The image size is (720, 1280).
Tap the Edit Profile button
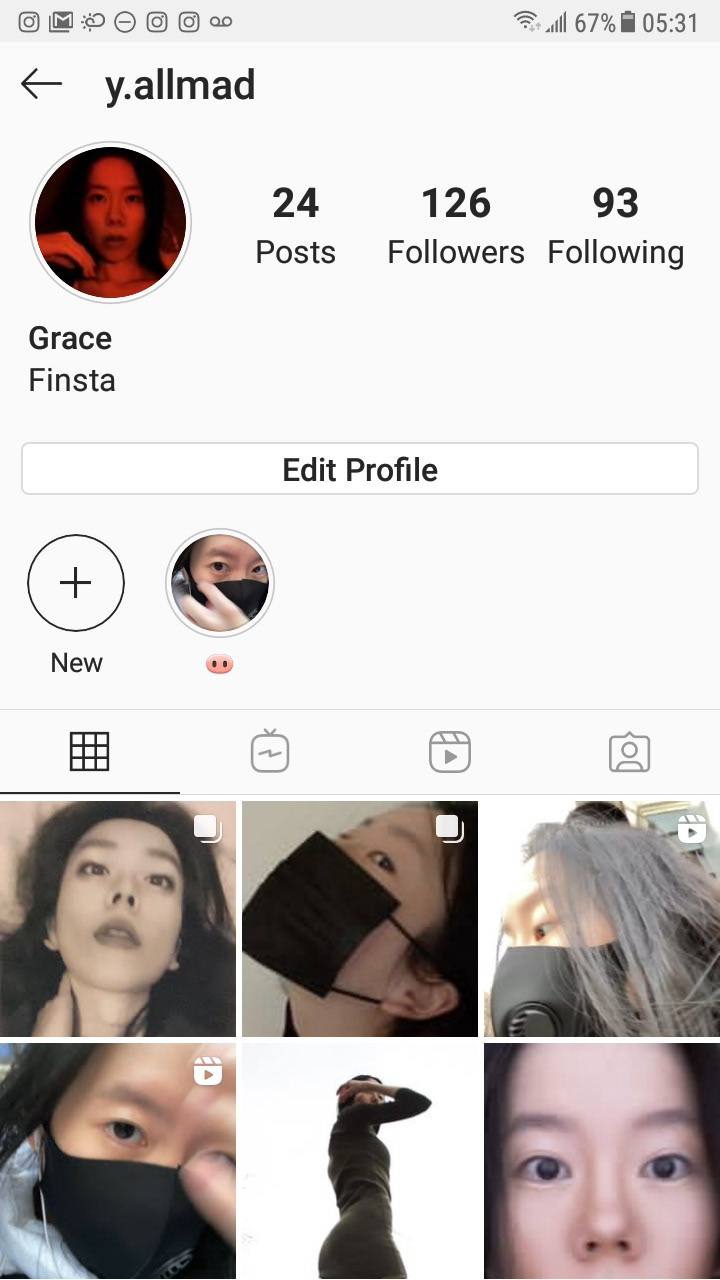[x=360, y=469]
